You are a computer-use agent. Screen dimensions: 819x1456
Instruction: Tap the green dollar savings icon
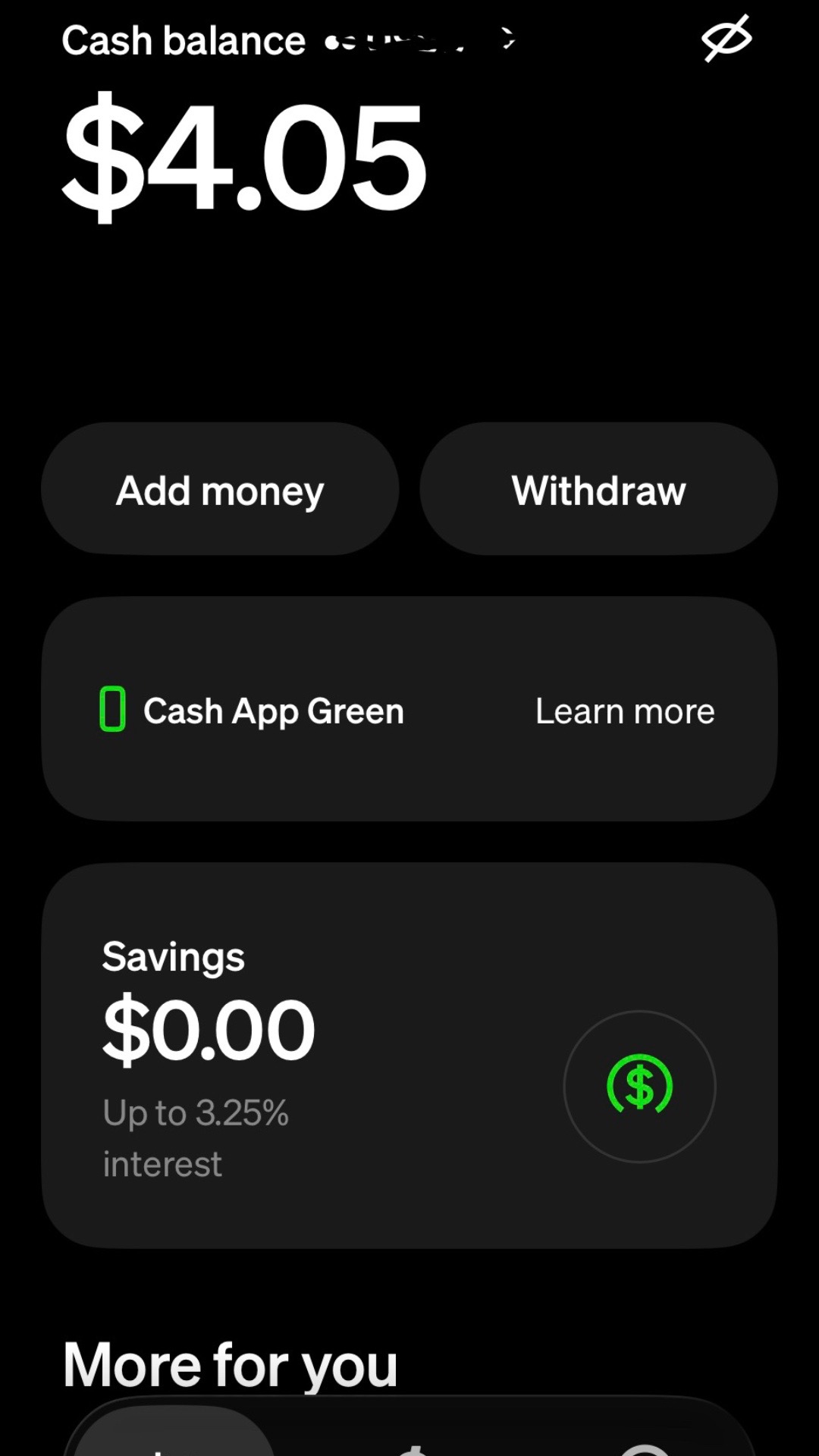(639, 1086)
